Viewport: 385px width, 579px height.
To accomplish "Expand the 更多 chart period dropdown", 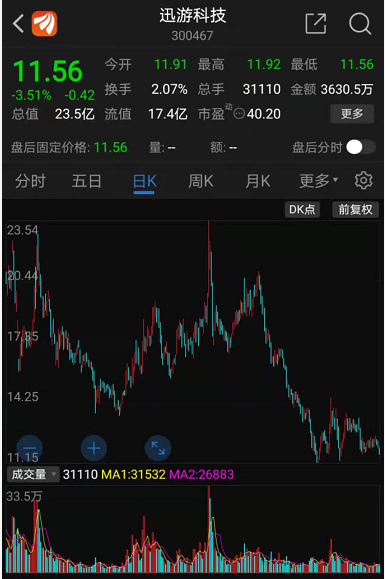I will (x=319, y=181).
